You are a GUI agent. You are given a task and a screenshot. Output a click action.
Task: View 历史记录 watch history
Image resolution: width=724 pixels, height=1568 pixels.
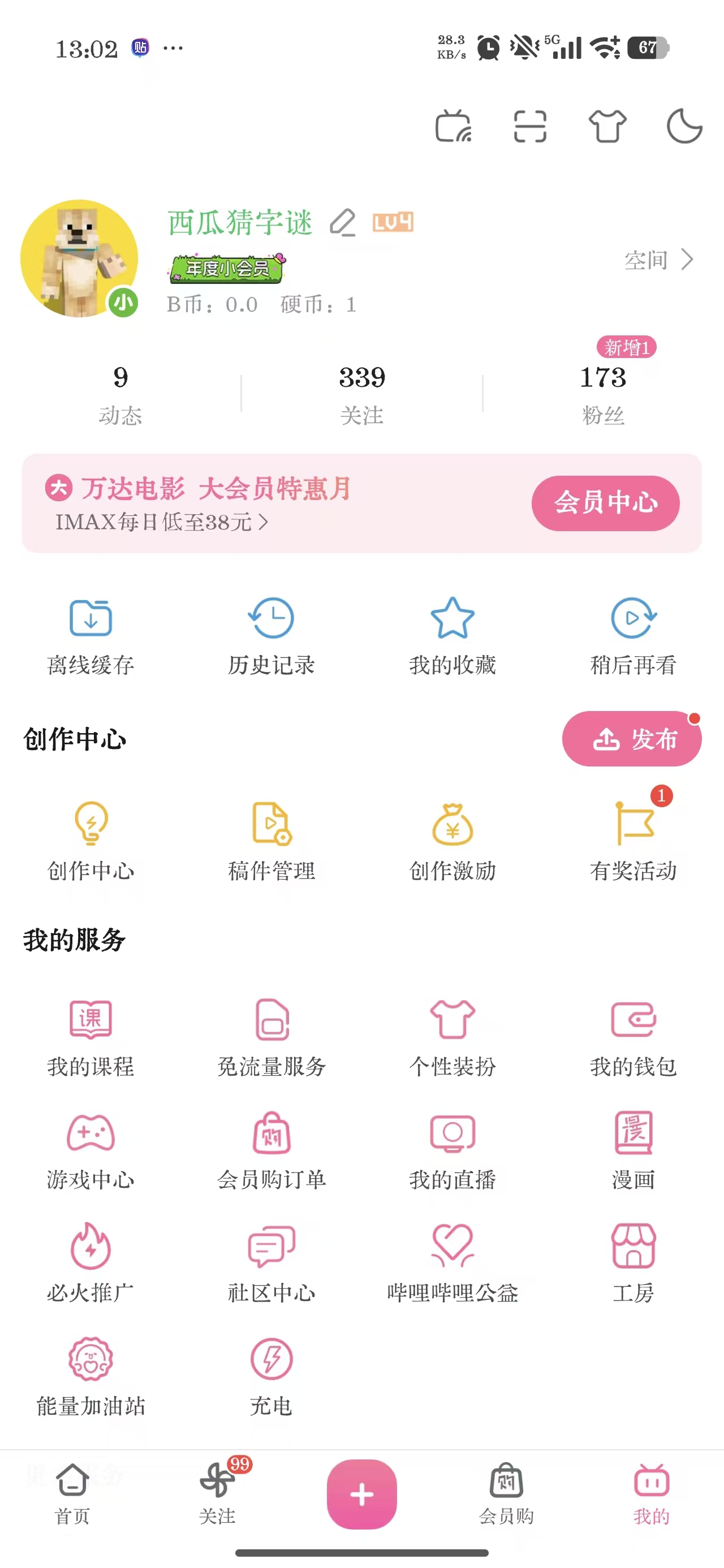[x=271, y=619]
